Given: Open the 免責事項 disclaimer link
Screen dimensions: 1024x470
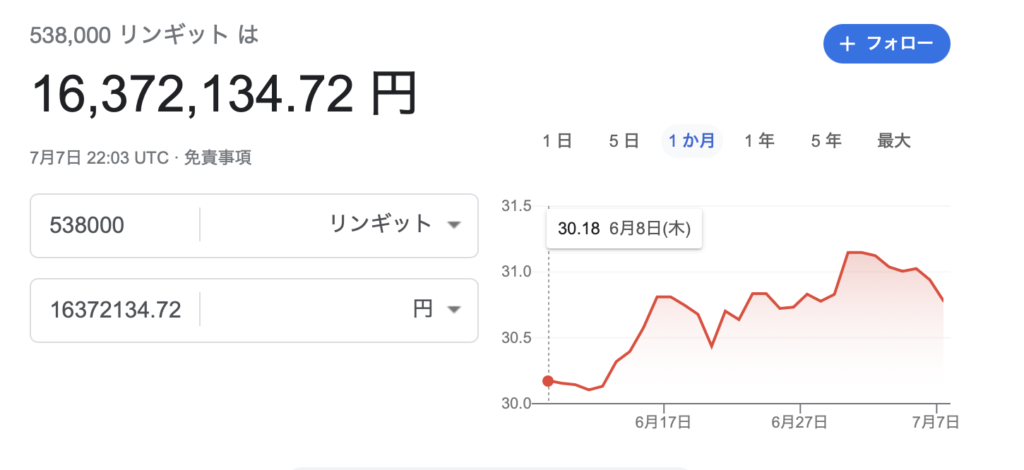Looking at the screenshot, I should click(218, 158).
